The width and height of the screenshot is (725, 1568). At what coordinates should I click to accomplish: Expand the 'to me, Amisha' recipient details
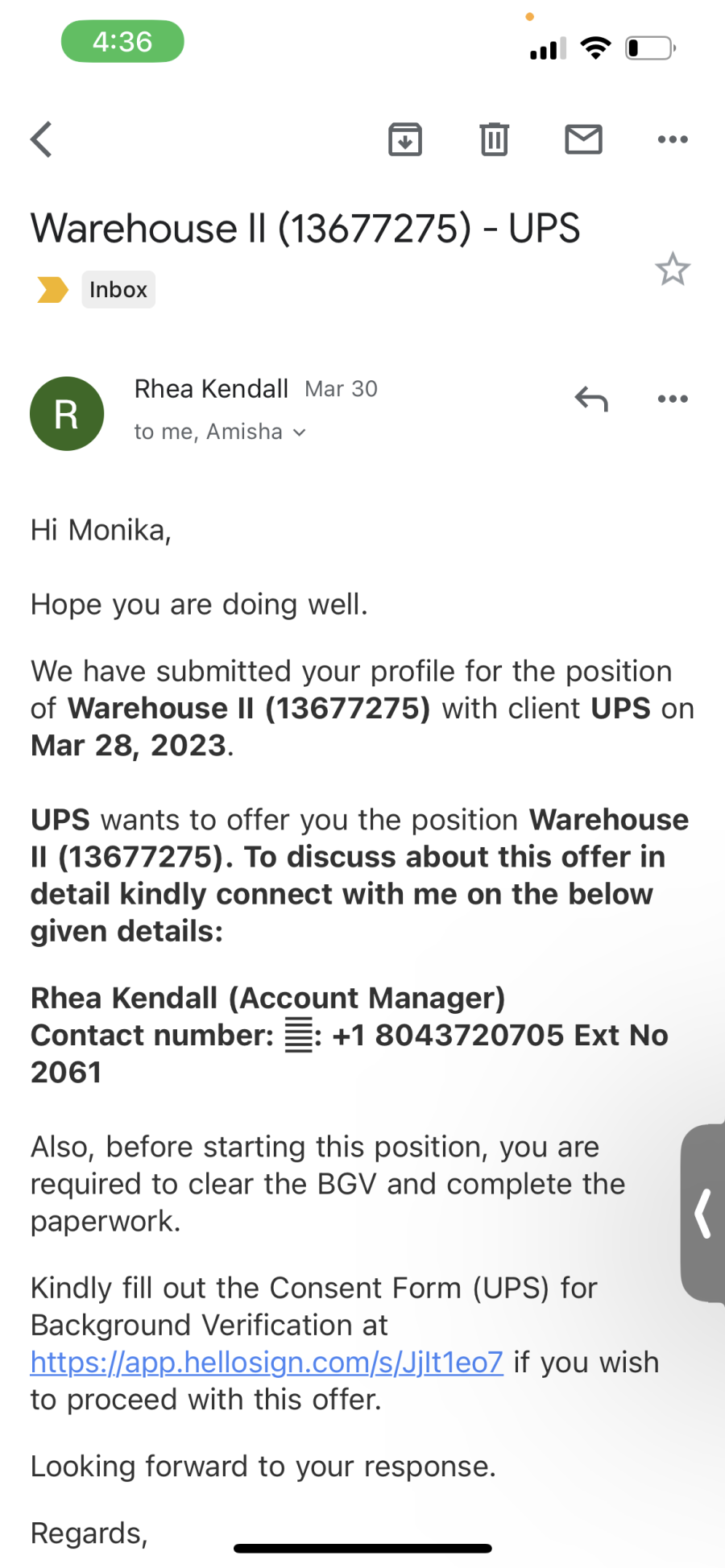point(220,432)
